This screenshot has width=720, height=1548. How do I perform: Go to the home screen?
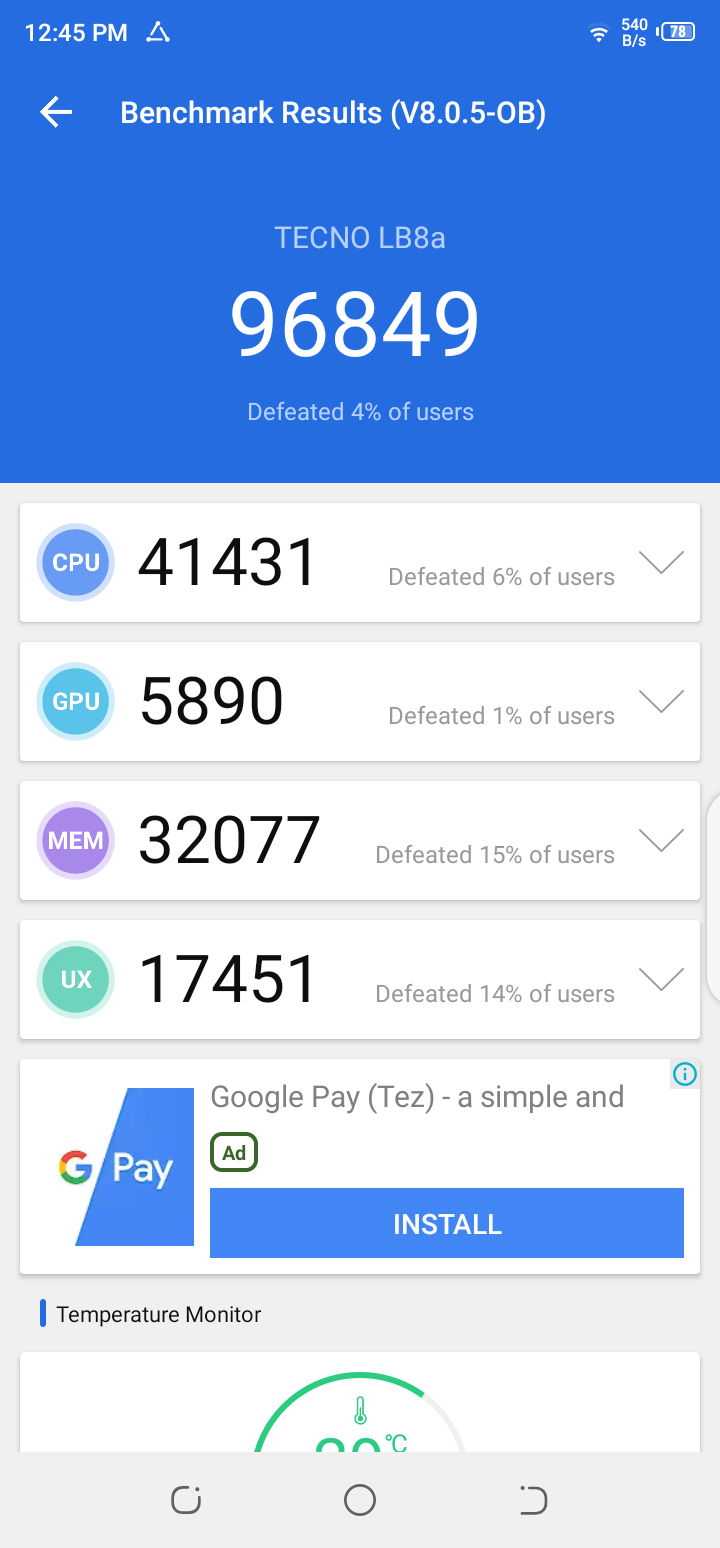[360, 1500]
